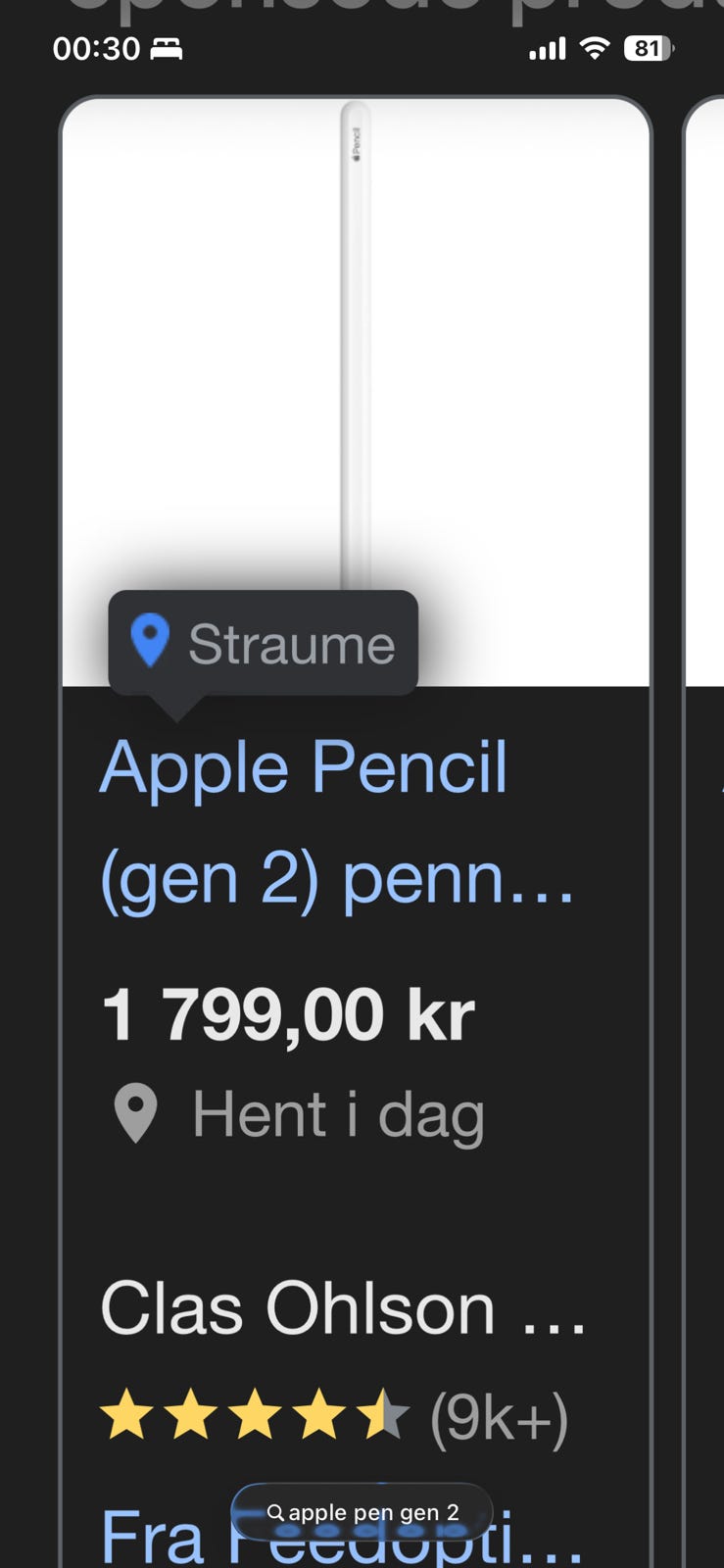Tap the (9k+) reviews count
724x1568 pixels.
point(501,1413)
